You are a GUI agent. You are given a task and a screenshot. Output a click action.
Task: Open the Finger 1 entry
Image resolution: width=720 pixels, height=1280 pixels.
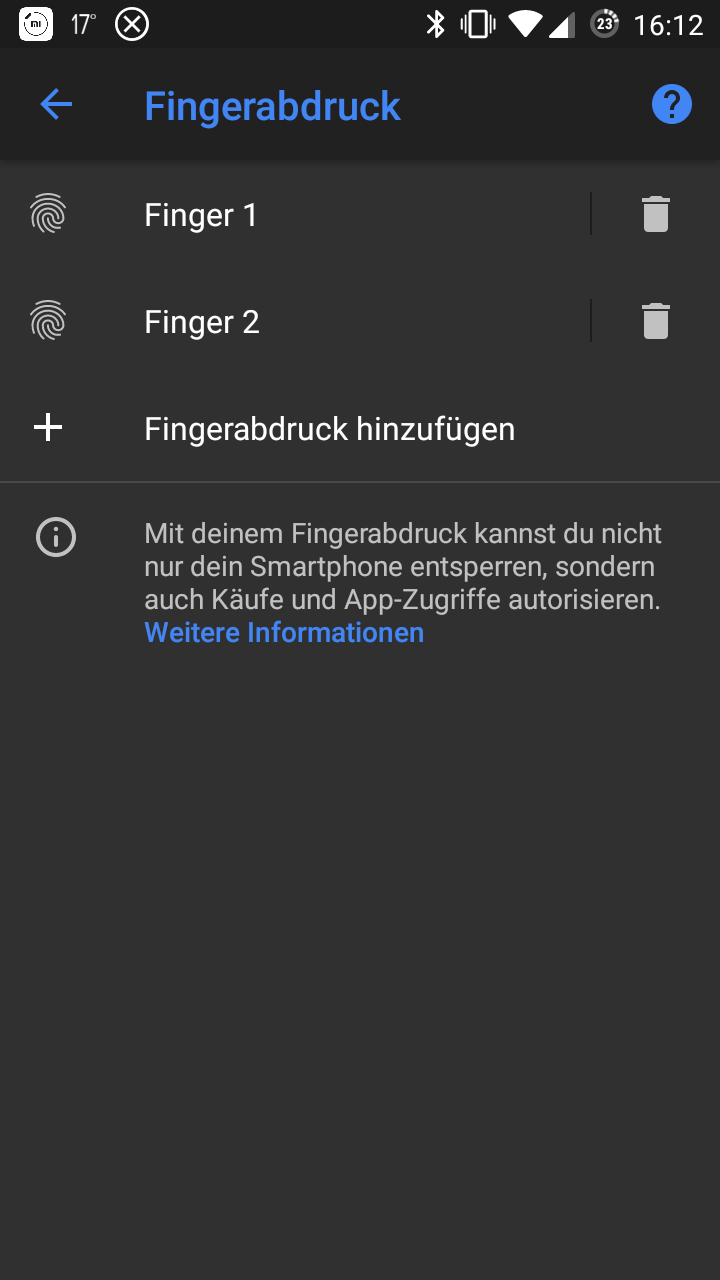(295, 214)
